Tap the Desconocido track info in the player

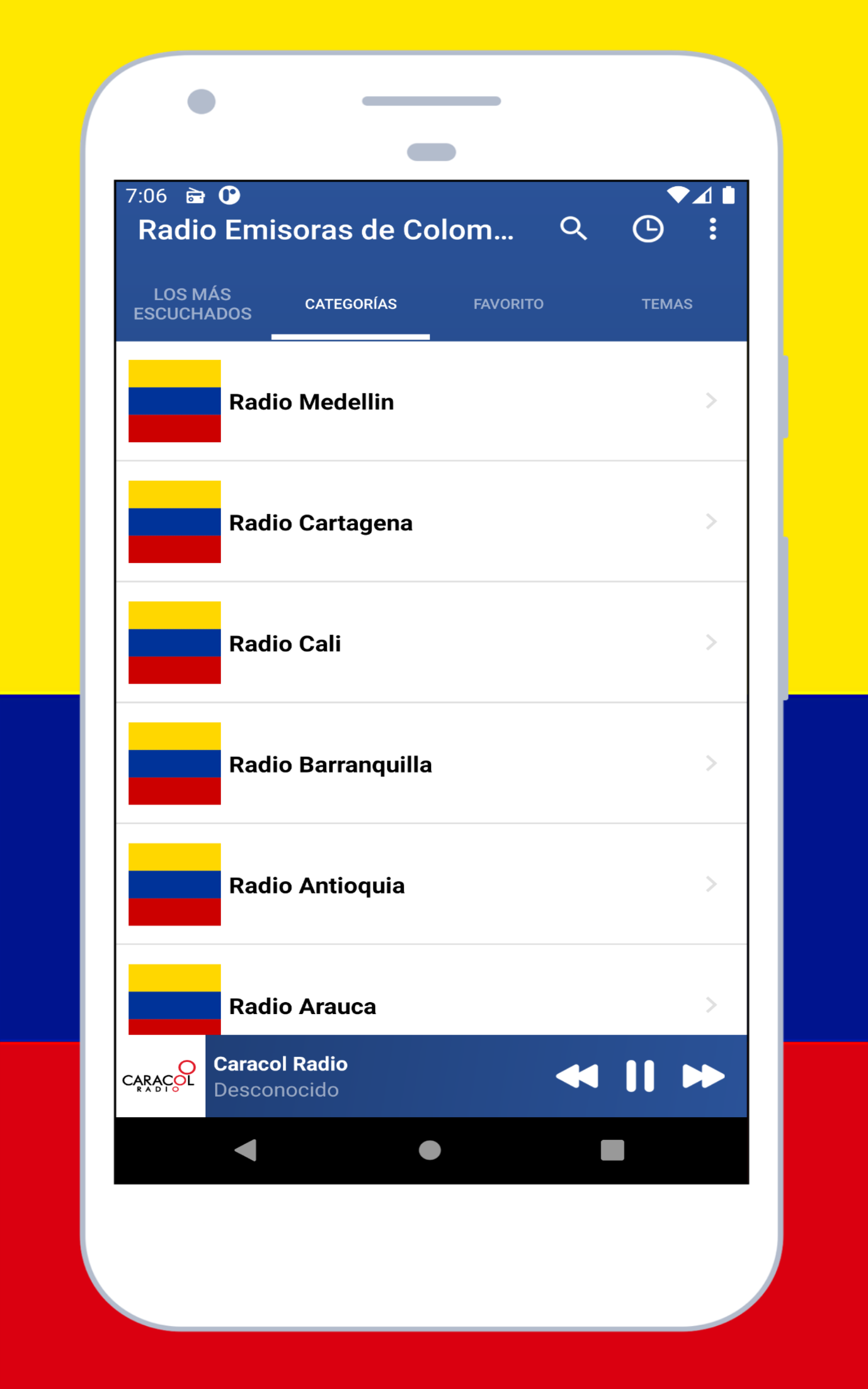click(277, 1089)
